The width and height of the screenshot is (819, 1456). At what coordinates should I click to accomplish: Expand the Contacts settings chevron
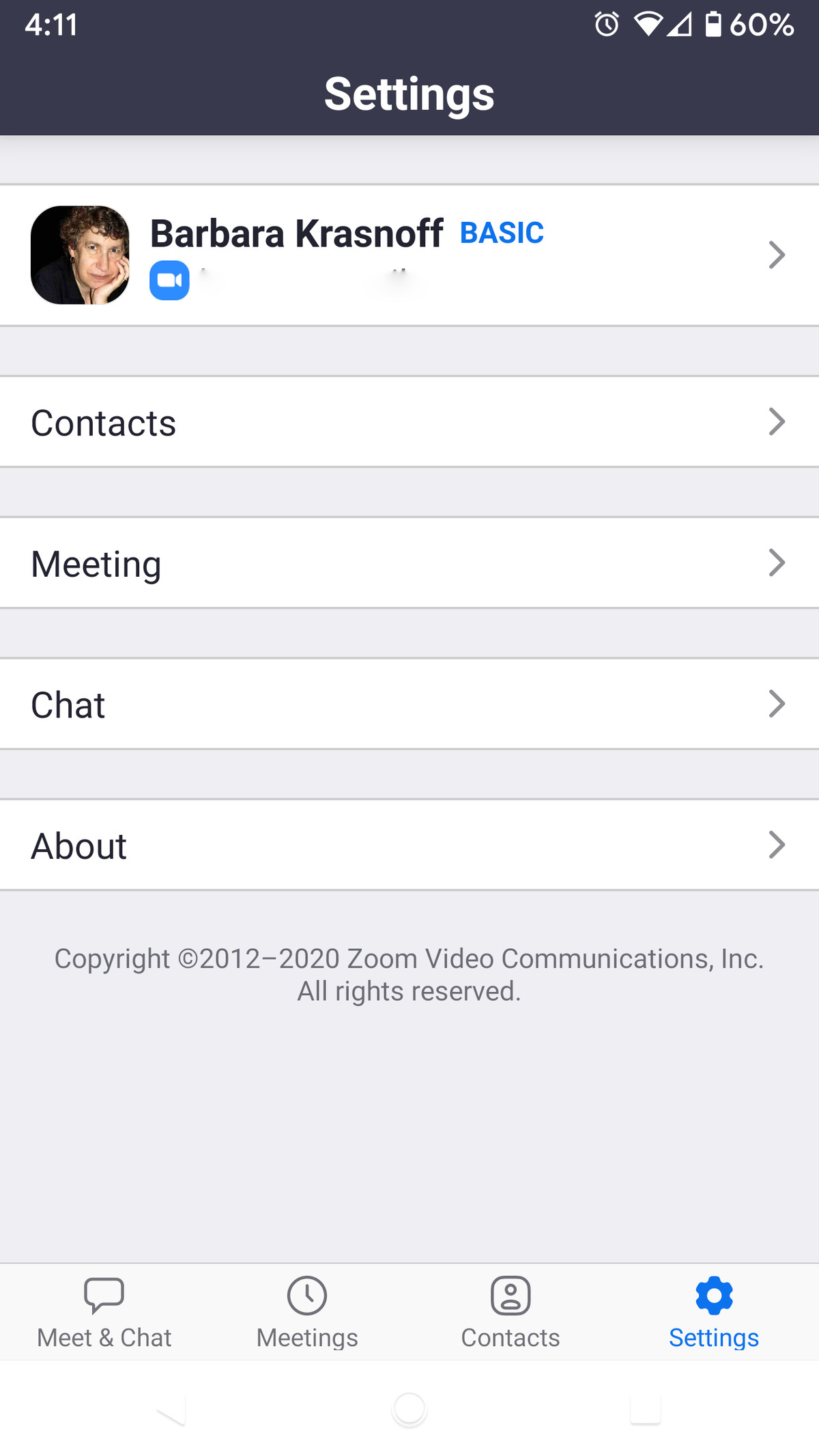click(777, 421)
